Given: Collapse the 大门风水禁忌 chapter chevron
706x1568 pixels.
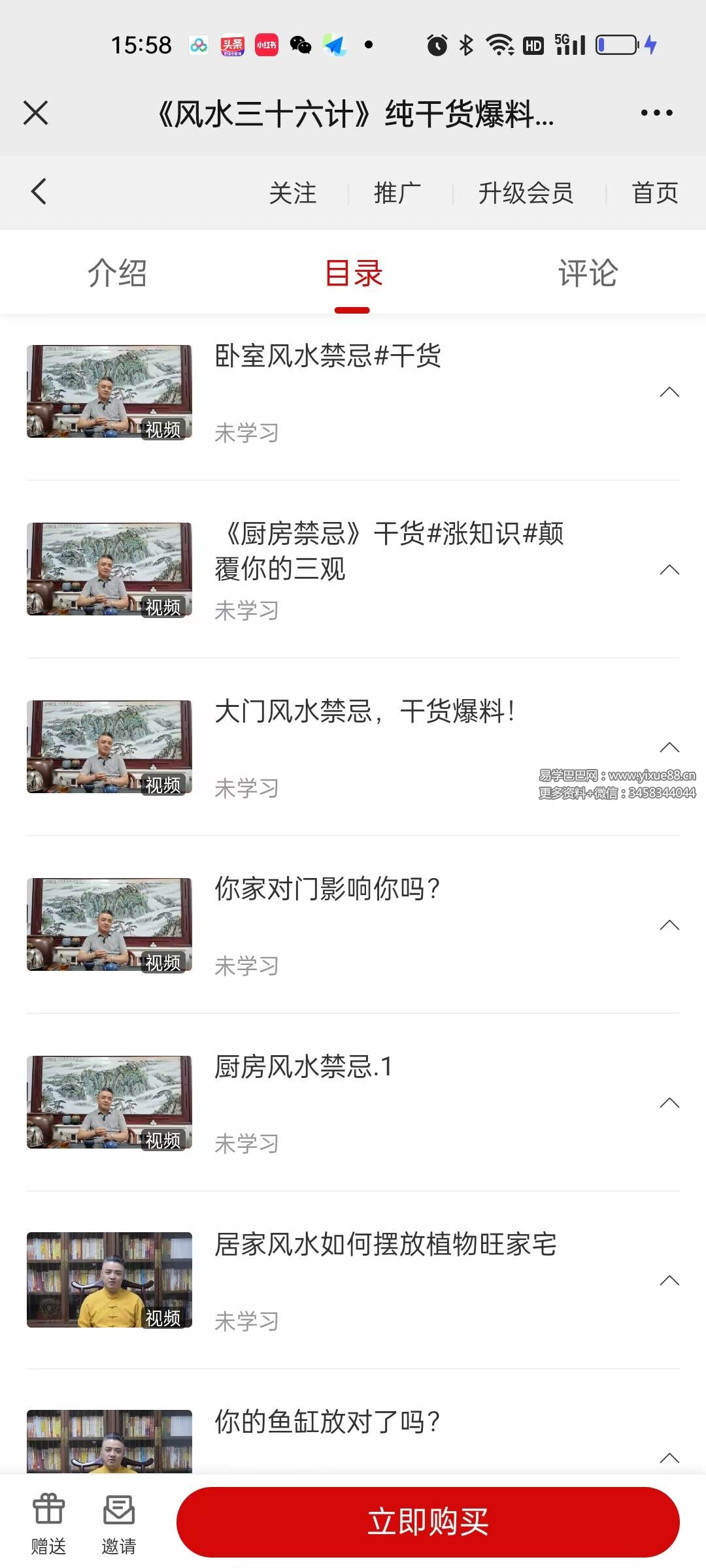Looking at the screenshot, I should (x=669, y=746).
